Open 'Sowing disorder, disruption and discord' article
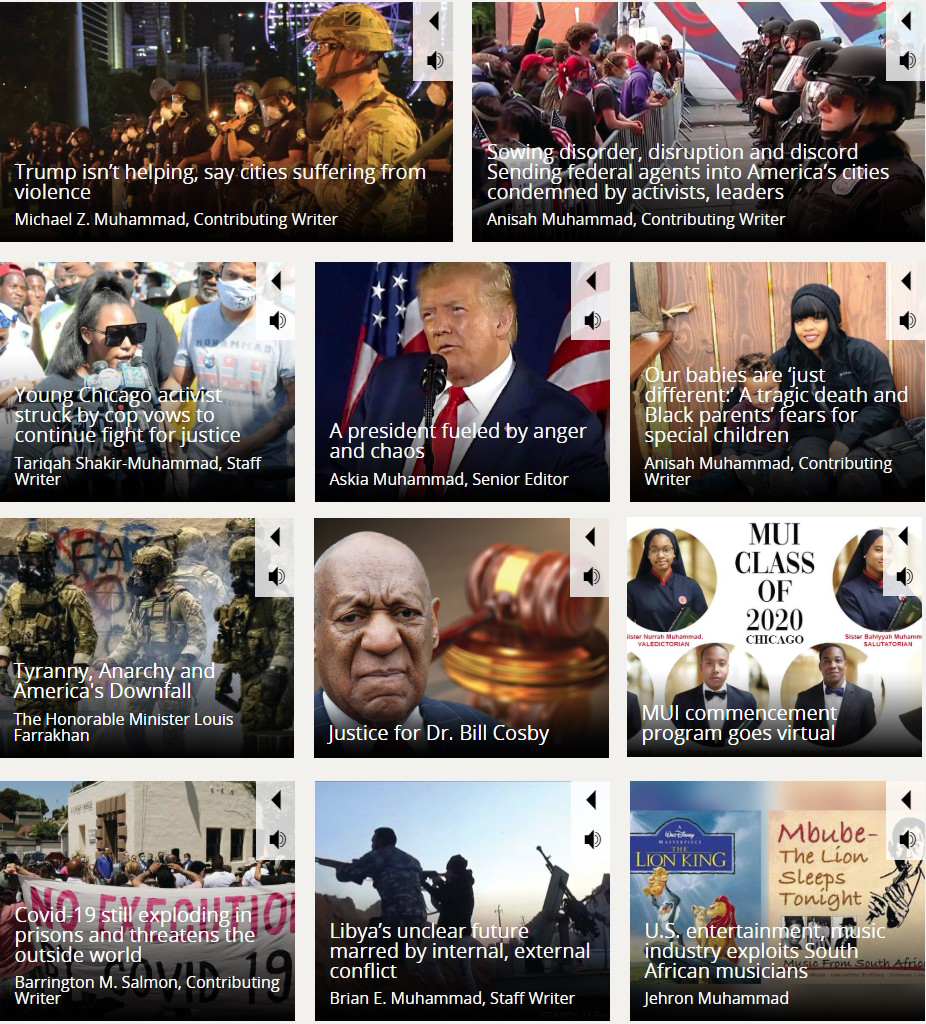Viewport: 926px width, 1024px height. pos(687,172)
